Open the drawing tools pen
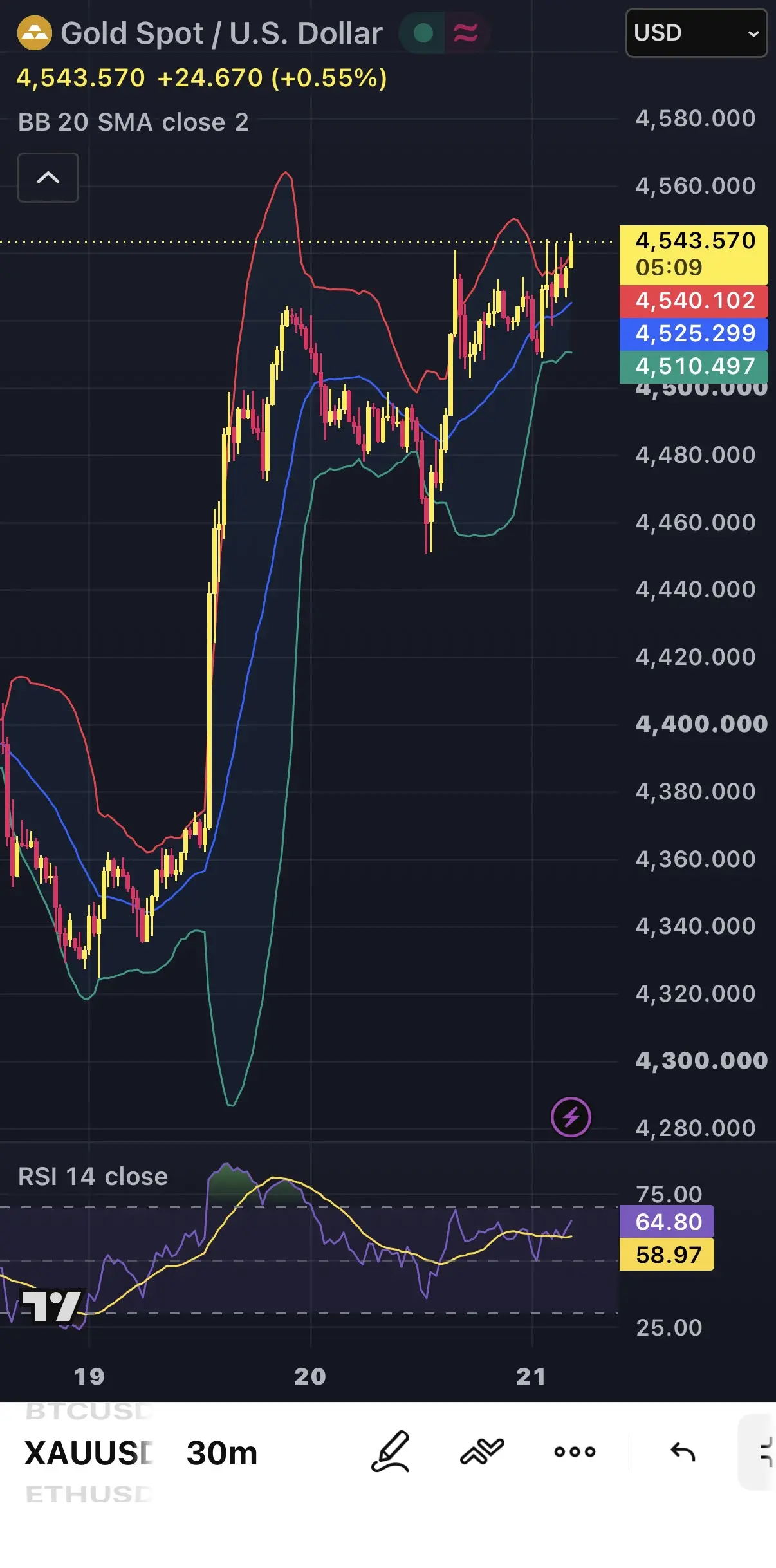This screenshot has width=776, height=1568. [x=391, y=1451]
